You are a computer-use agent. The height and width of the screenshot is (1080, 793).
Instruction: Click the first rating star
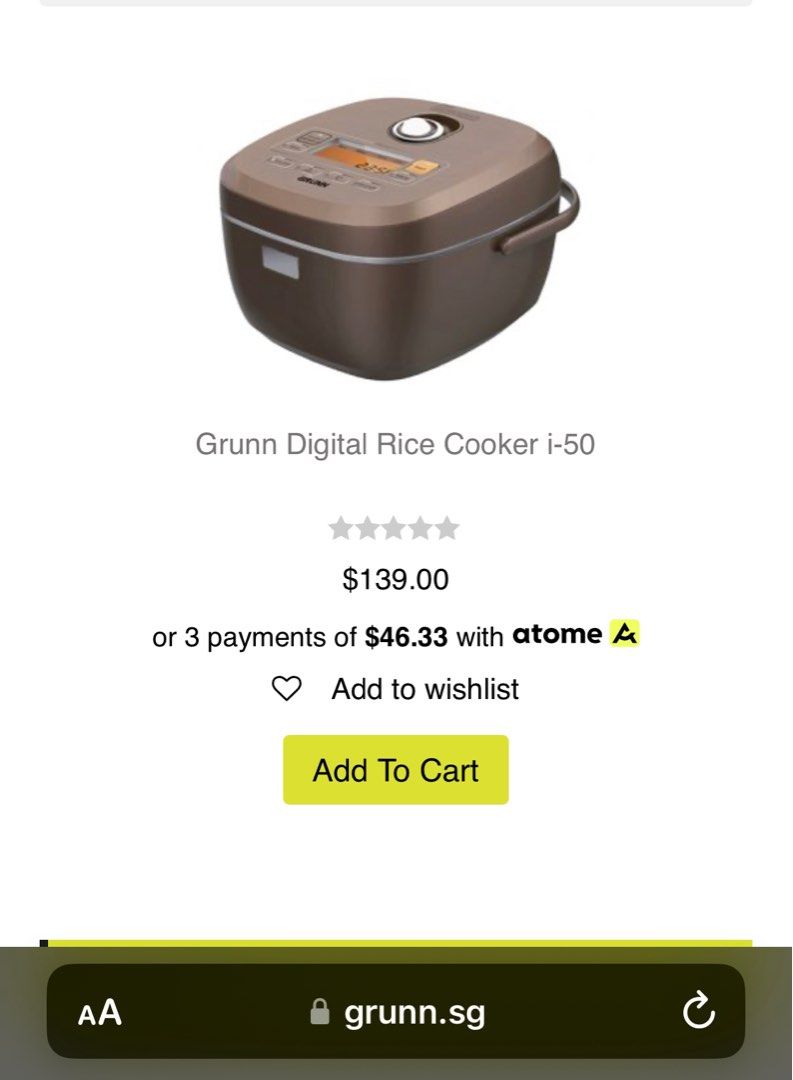342,527
